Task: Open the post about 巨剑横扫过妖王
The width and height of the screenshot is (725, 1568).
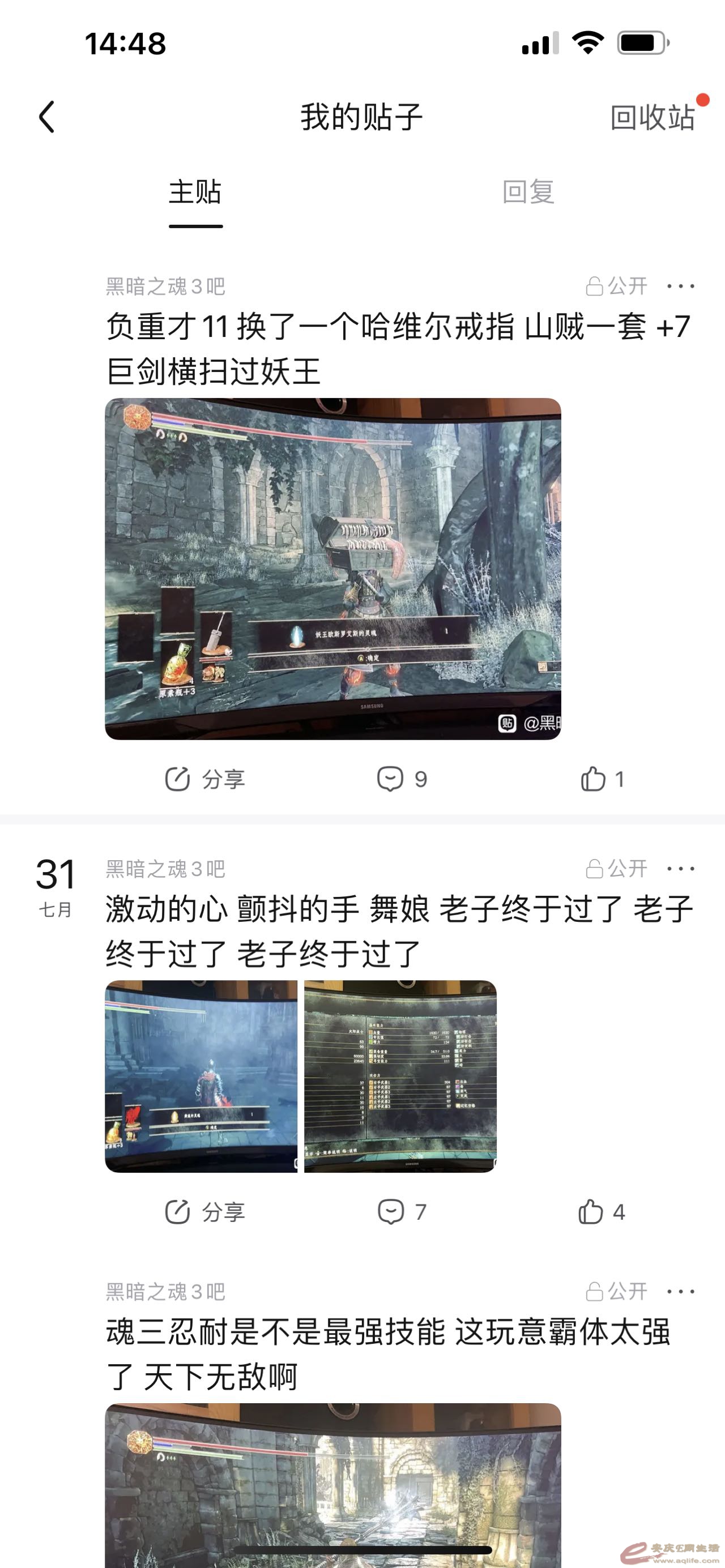Action: pyautogui.click(x=397, y=348)
